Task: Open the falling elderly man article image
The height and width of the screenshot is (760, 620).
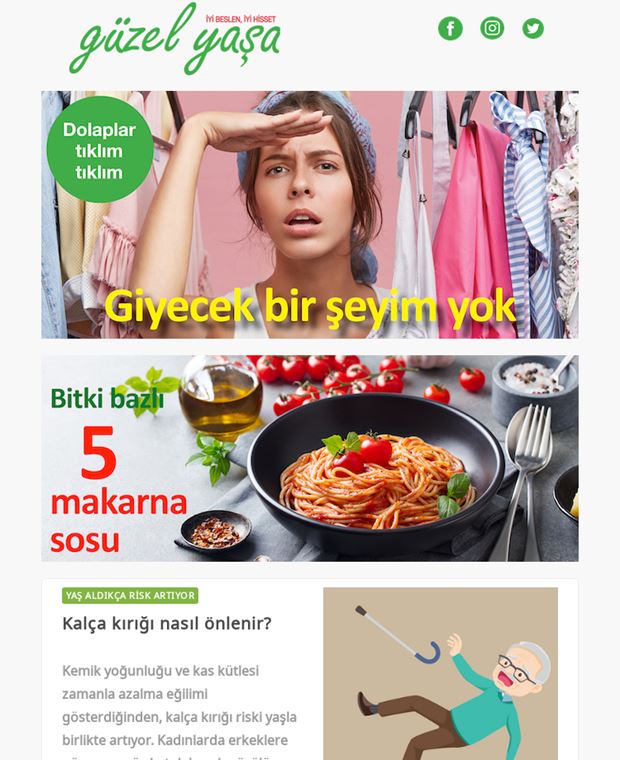Action: [x=440, y=673]
